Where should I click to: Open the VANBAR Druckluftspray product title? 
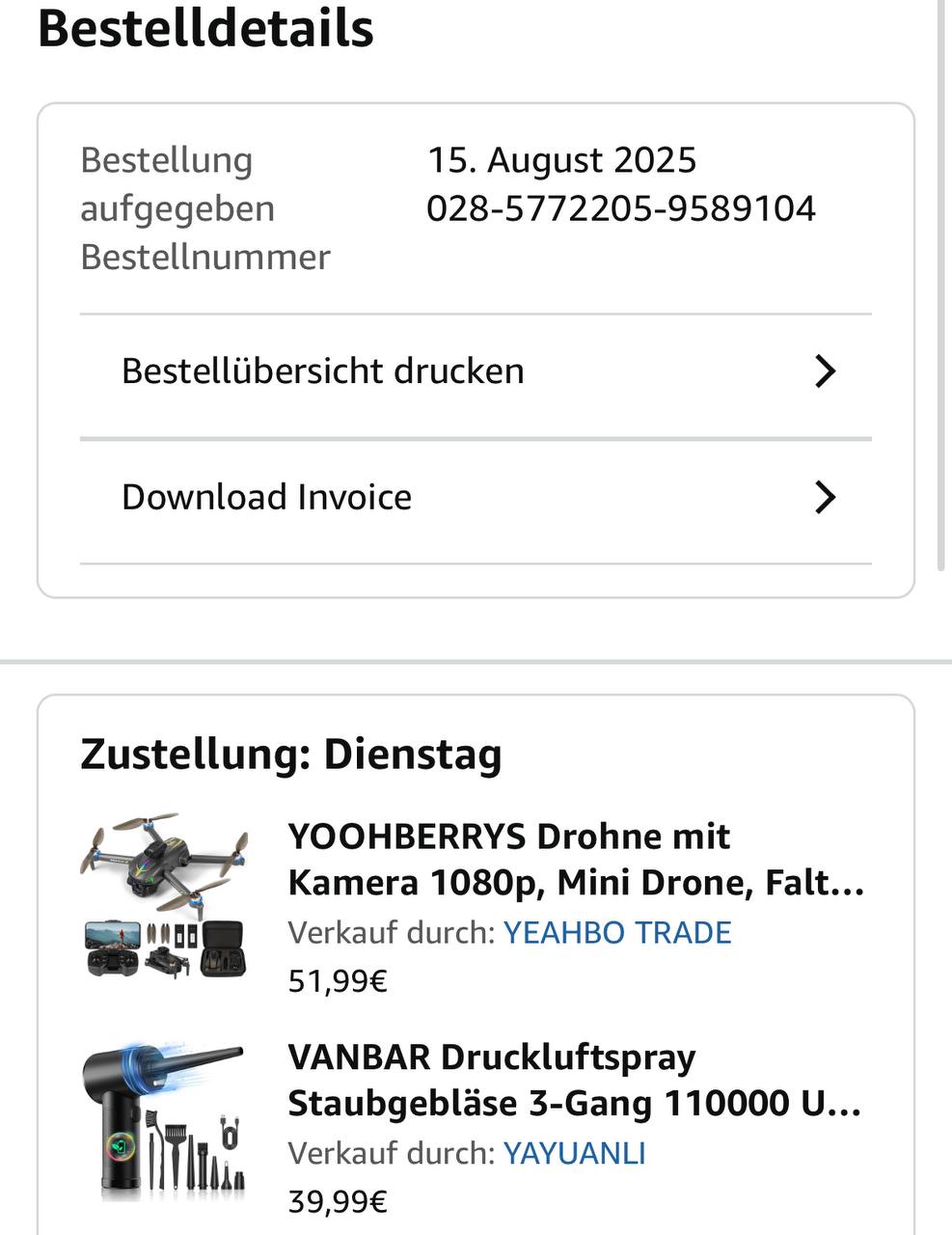(573, 1080)
